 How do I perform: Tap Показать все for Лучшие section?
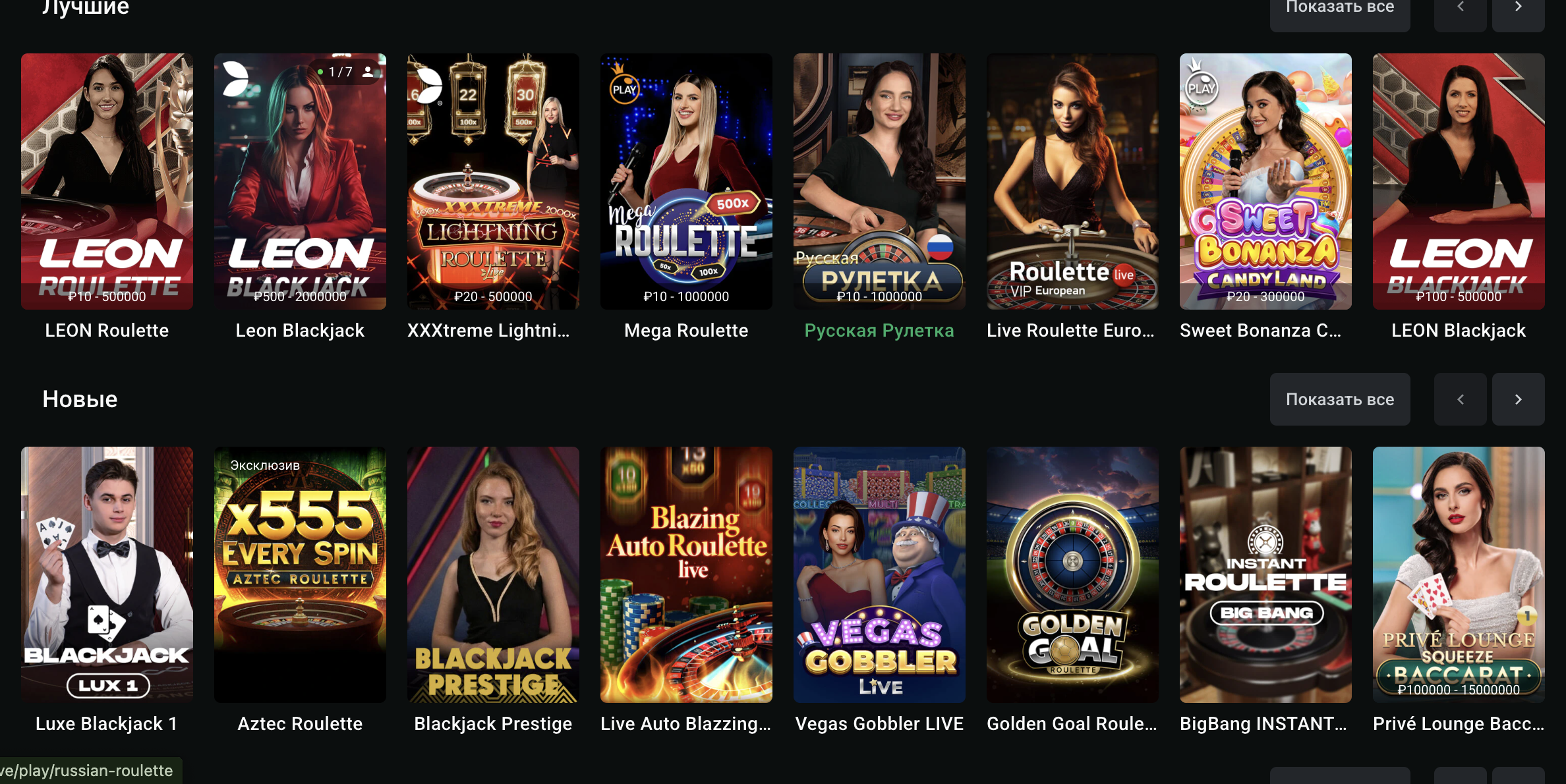click(x=1339, y=9)
